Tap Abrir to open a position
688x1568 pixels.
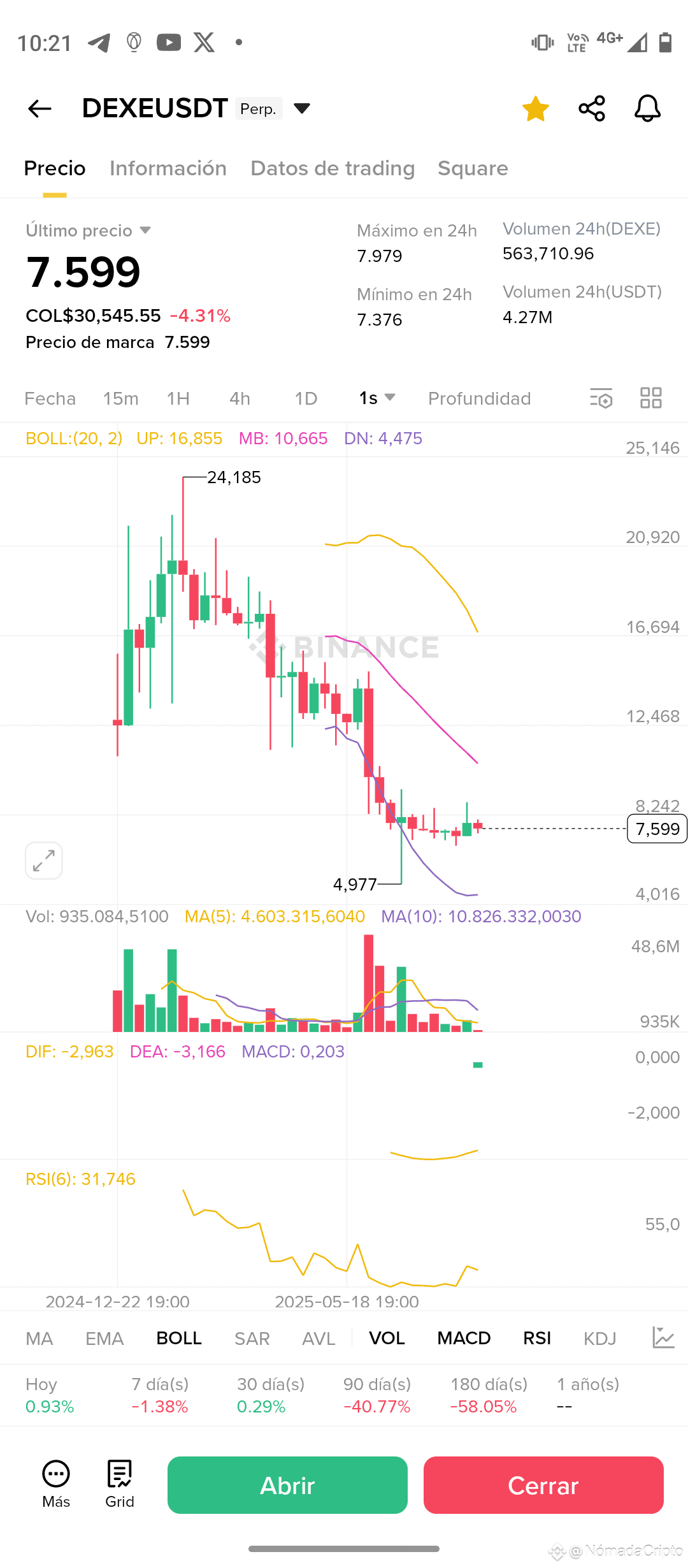click(x=287, y=1485)
